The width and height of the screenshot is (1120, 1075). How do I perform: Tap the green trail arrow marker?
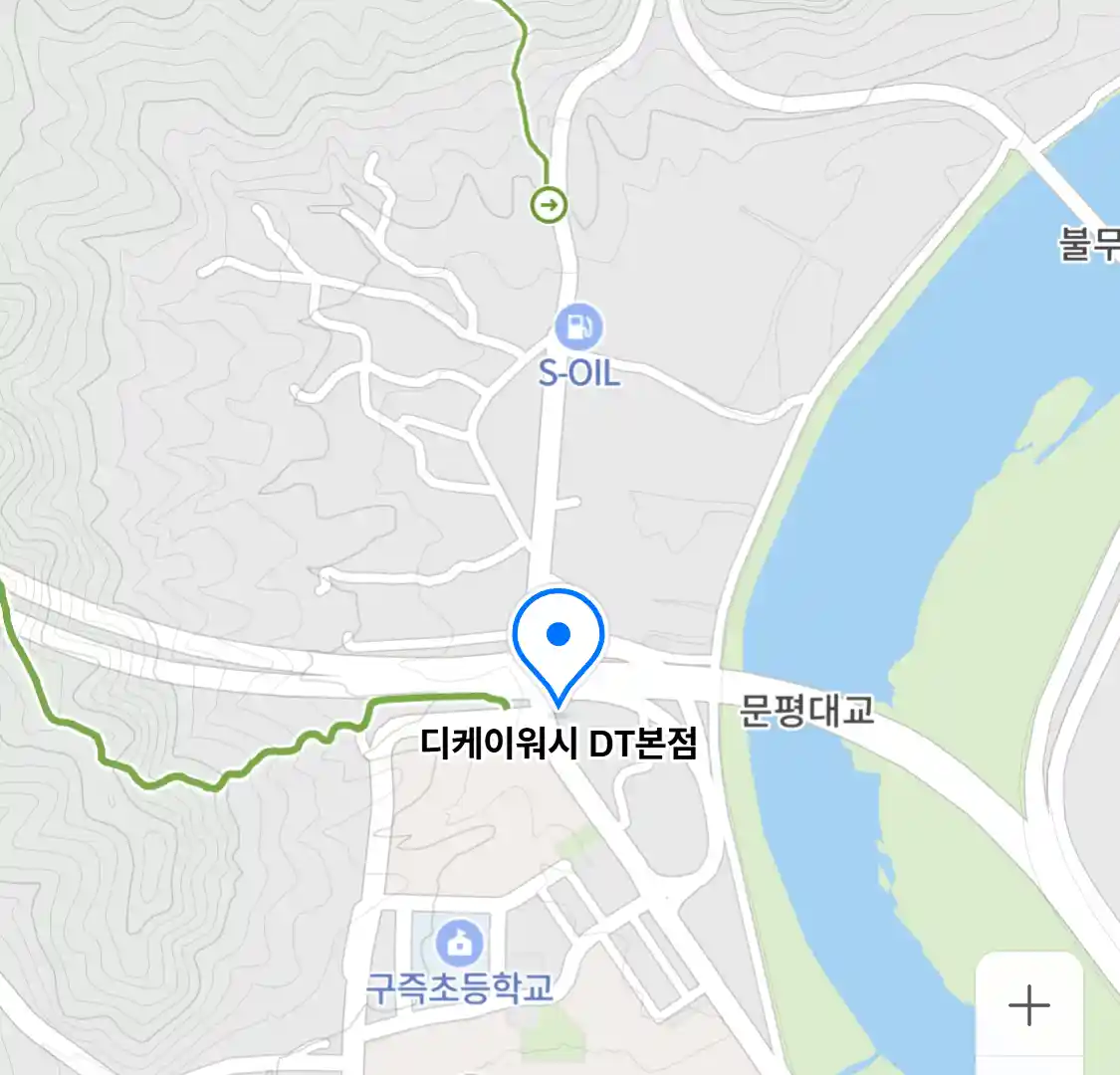[x=549, y=206]
